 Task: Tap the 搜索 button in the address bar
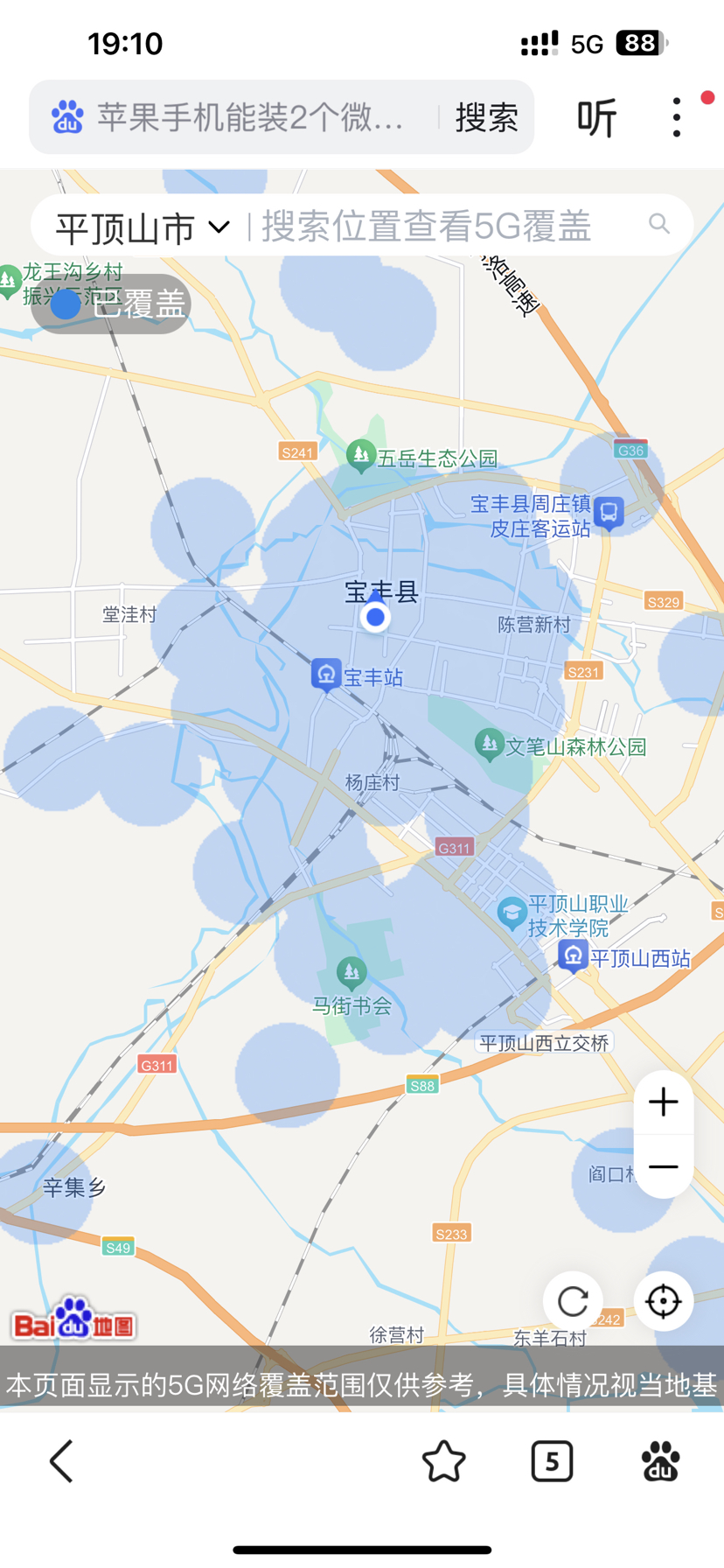click(x=486, y=117)
